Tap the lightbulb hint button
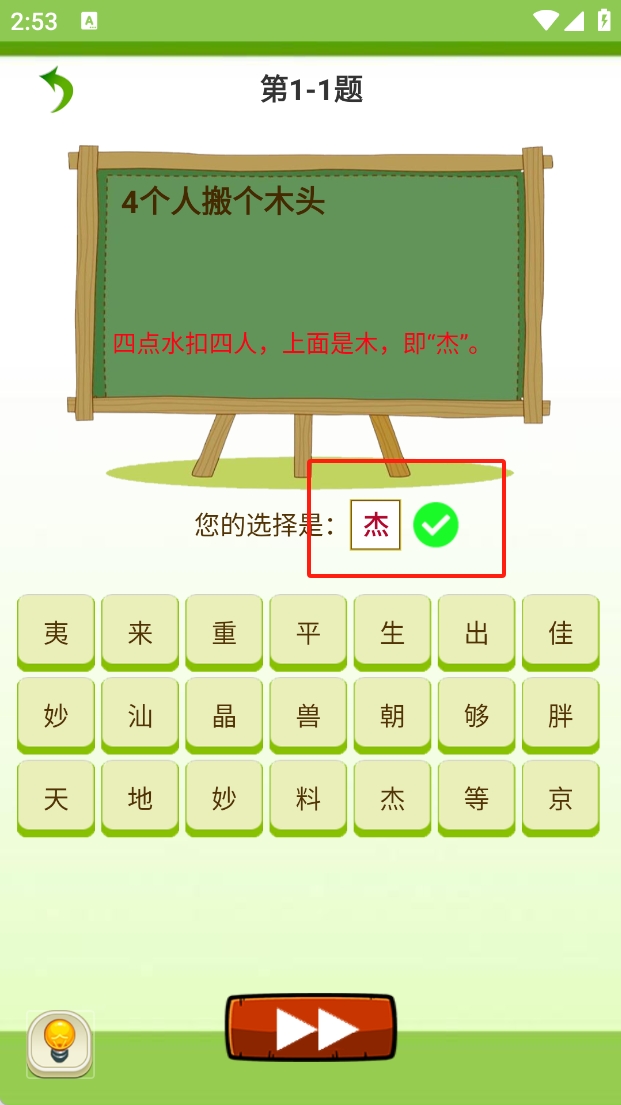 [60, 1043]
